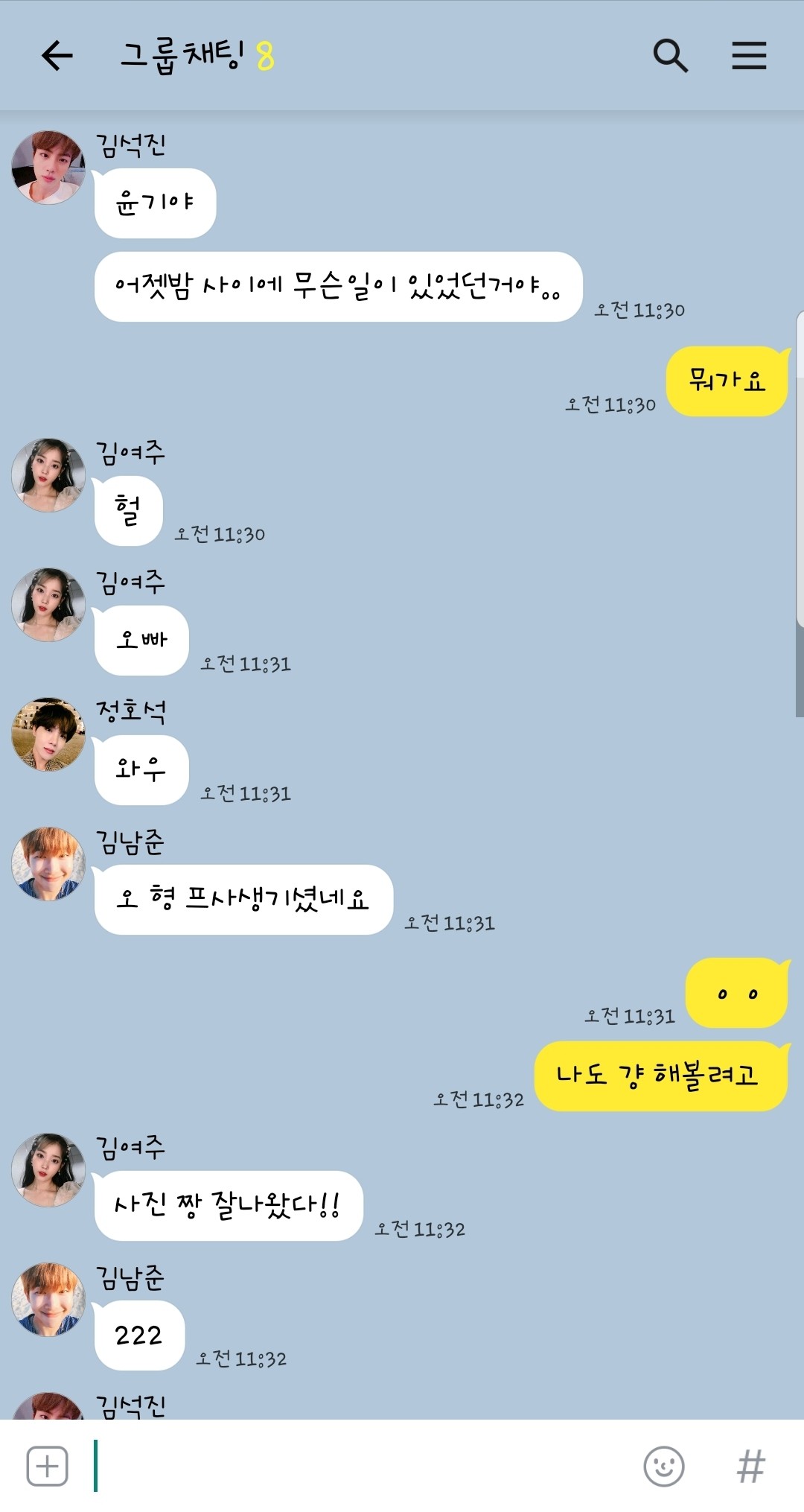The image size is (804, 1512).
Task: Open 김여주's profile photo beside 헐 message
Action: pos(48,475)
